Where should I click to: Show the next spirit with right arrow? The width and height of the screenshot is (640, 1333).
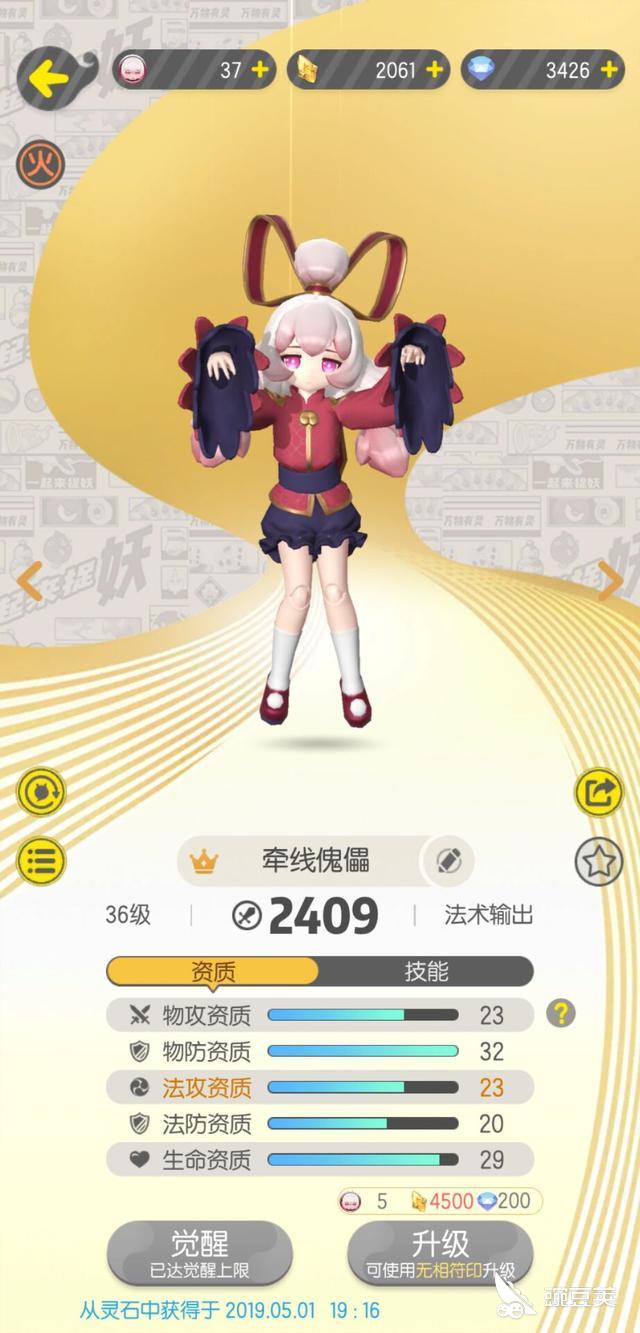coord(610,581)
